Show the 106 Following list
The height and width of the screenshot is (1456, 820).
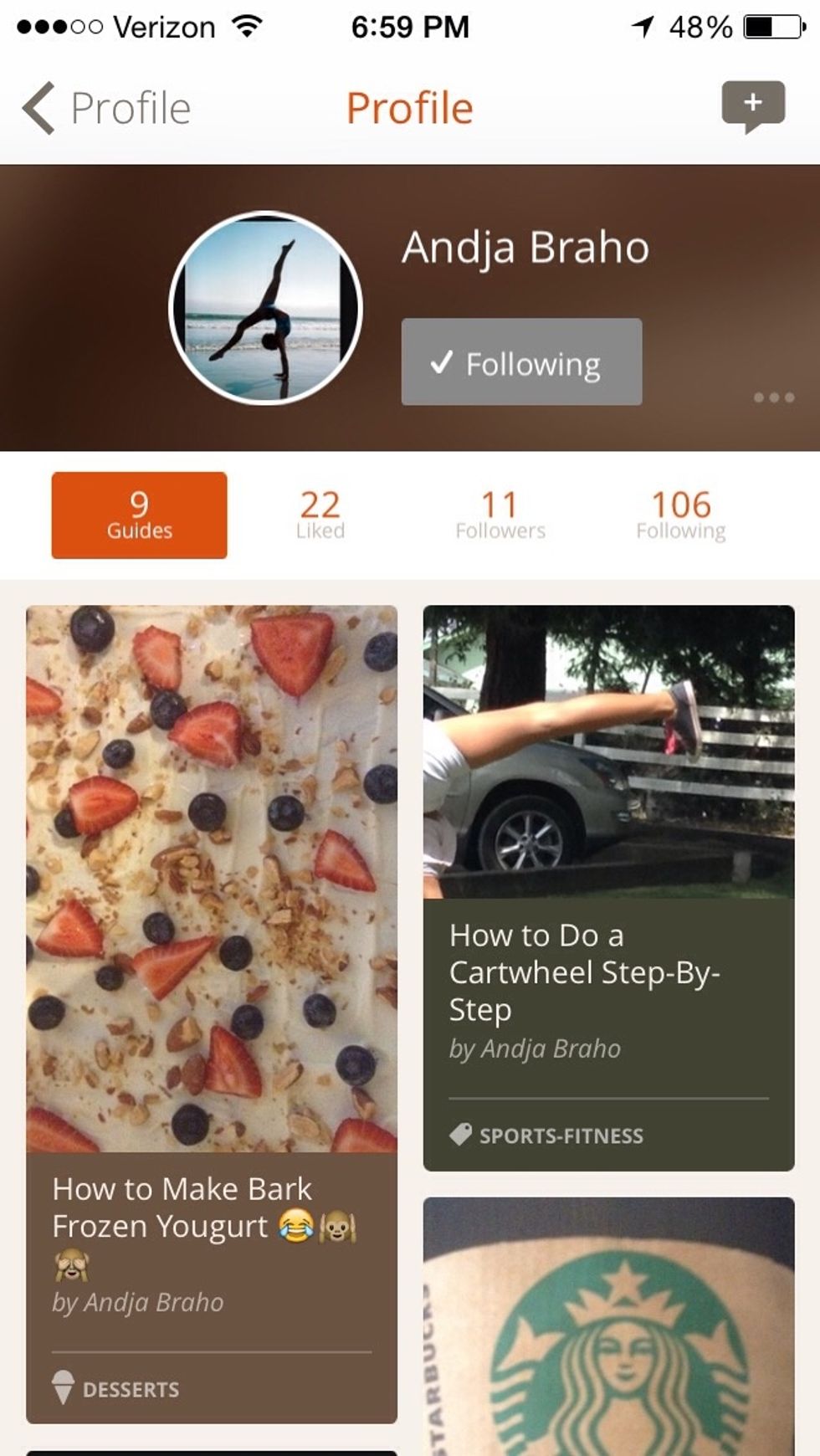(x=680, y=515)
